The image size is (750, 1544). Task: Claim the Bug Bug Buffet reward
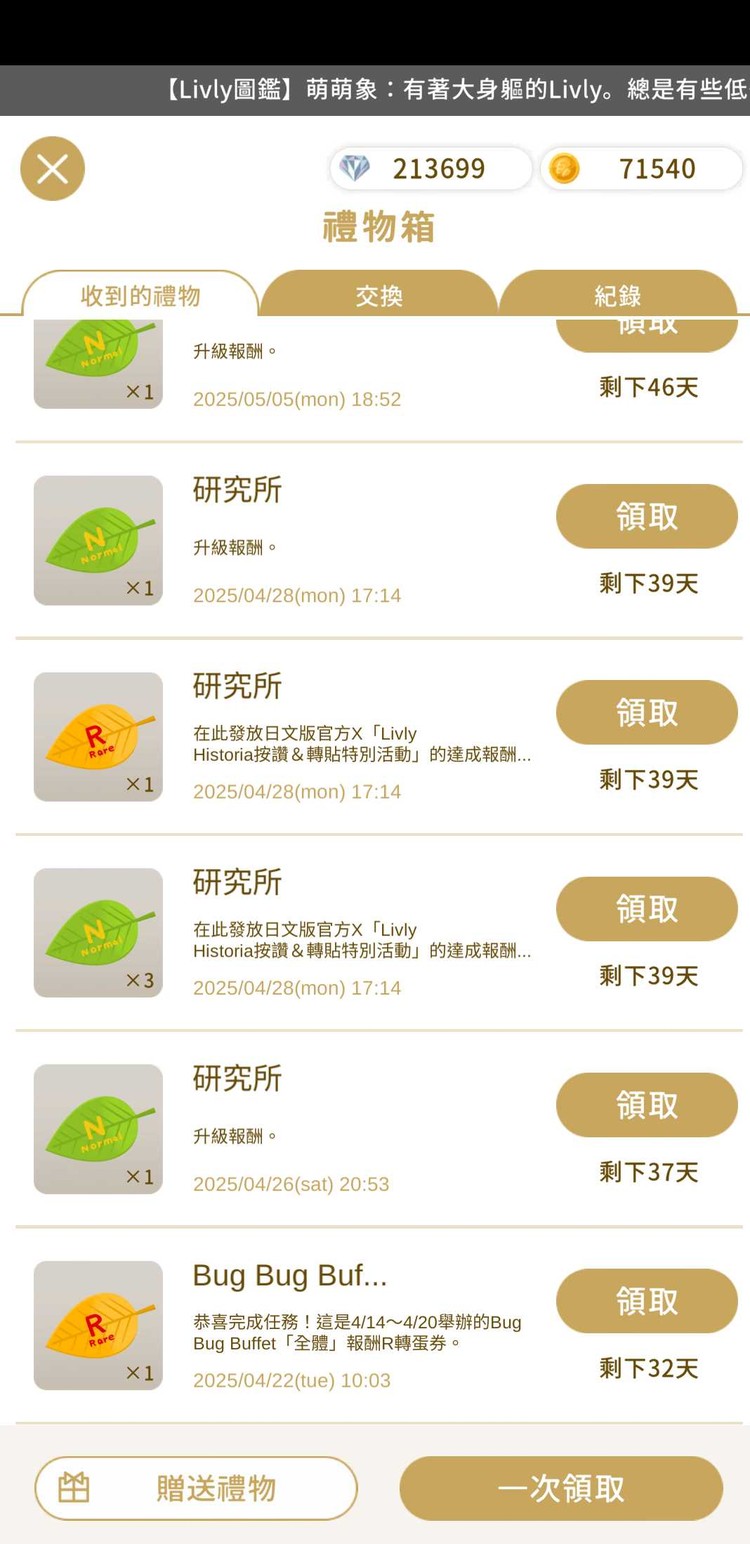[x=646, y=1300]
